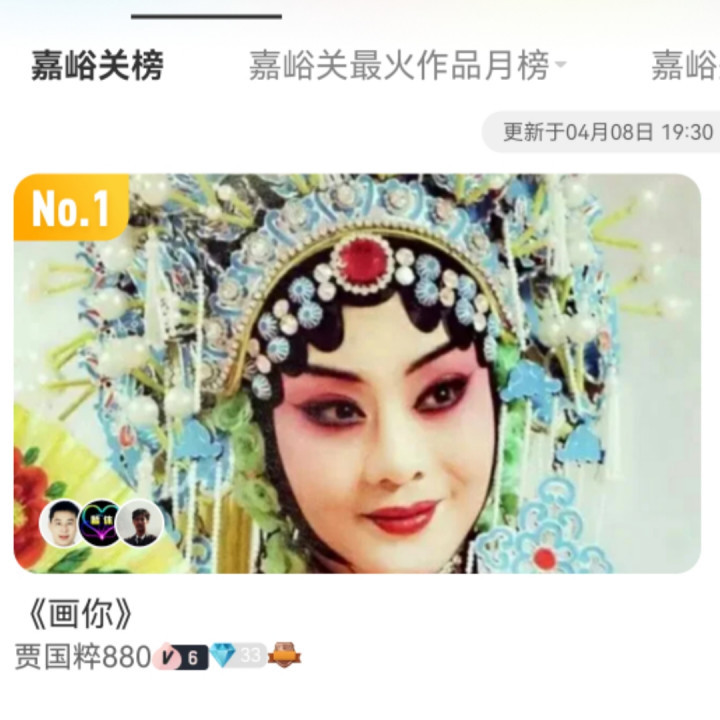
Task: Tap the viewer avatars on the video
Action: (x=100, y=522)
